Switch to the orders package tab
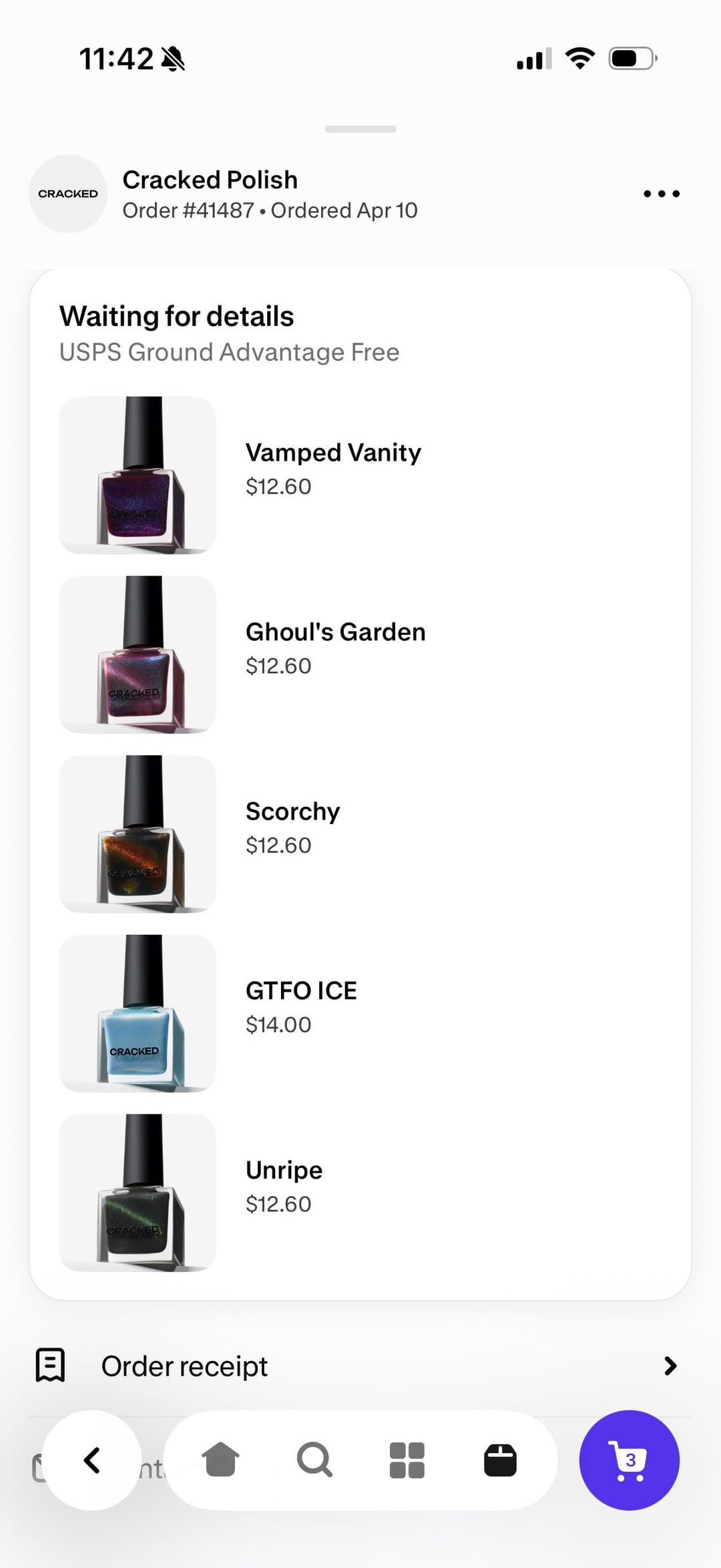 click(x=500, y=1460)
